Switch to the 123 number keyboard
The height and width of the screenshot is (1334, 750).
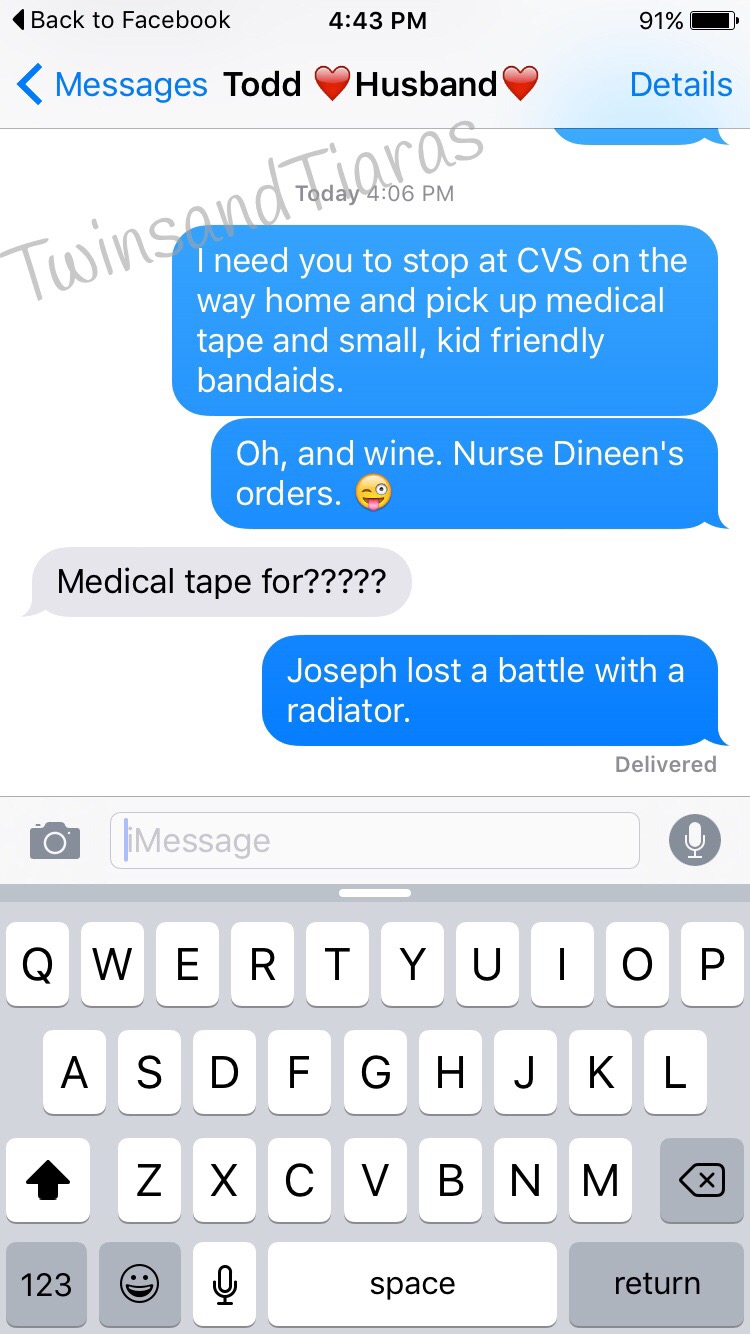(46, 1284)
